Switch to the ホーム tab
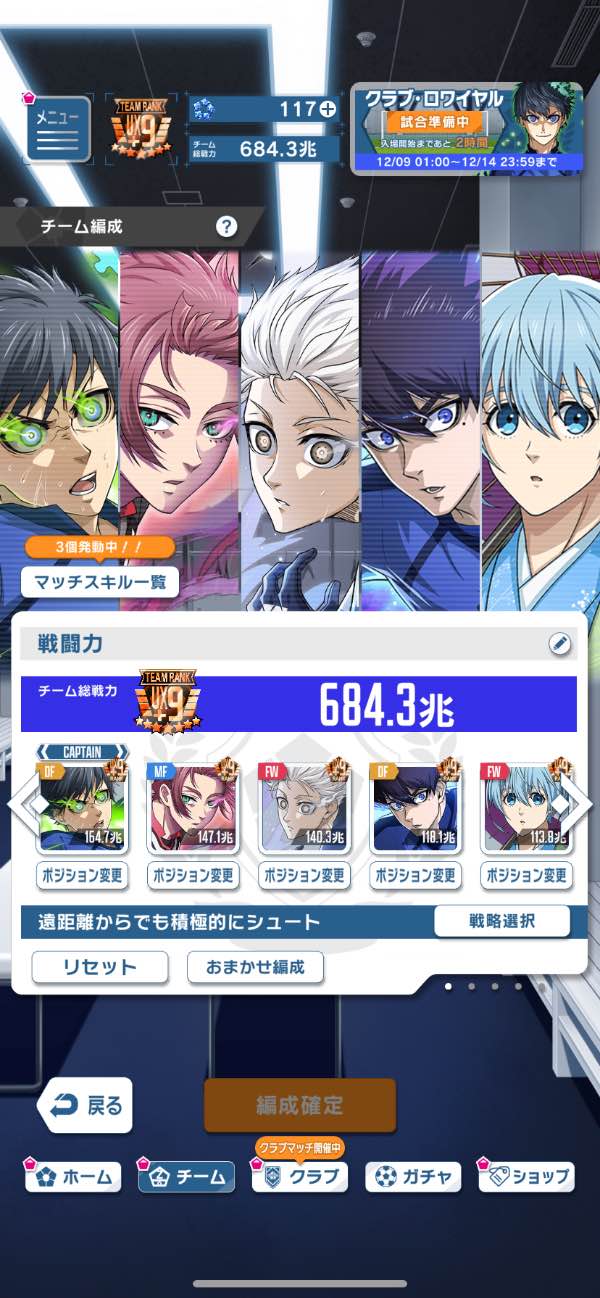The width and height of the screenshot is (600, 1298). tap(75, 1177)
